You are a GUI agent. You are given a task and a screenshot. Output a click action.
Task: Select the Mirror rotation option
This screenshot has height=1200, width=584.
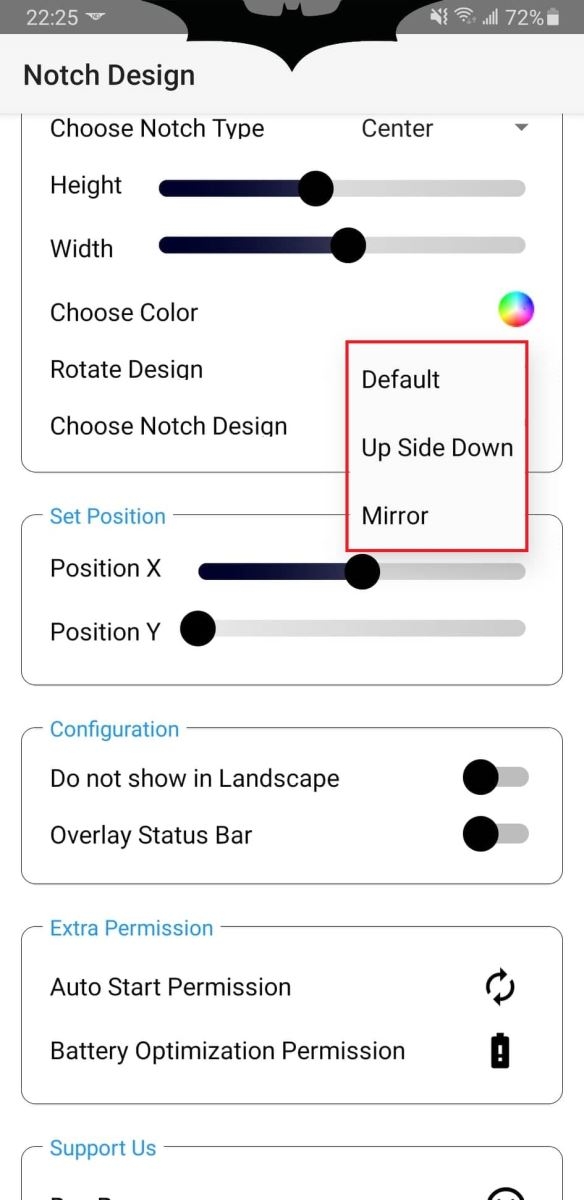coord(436,516)
